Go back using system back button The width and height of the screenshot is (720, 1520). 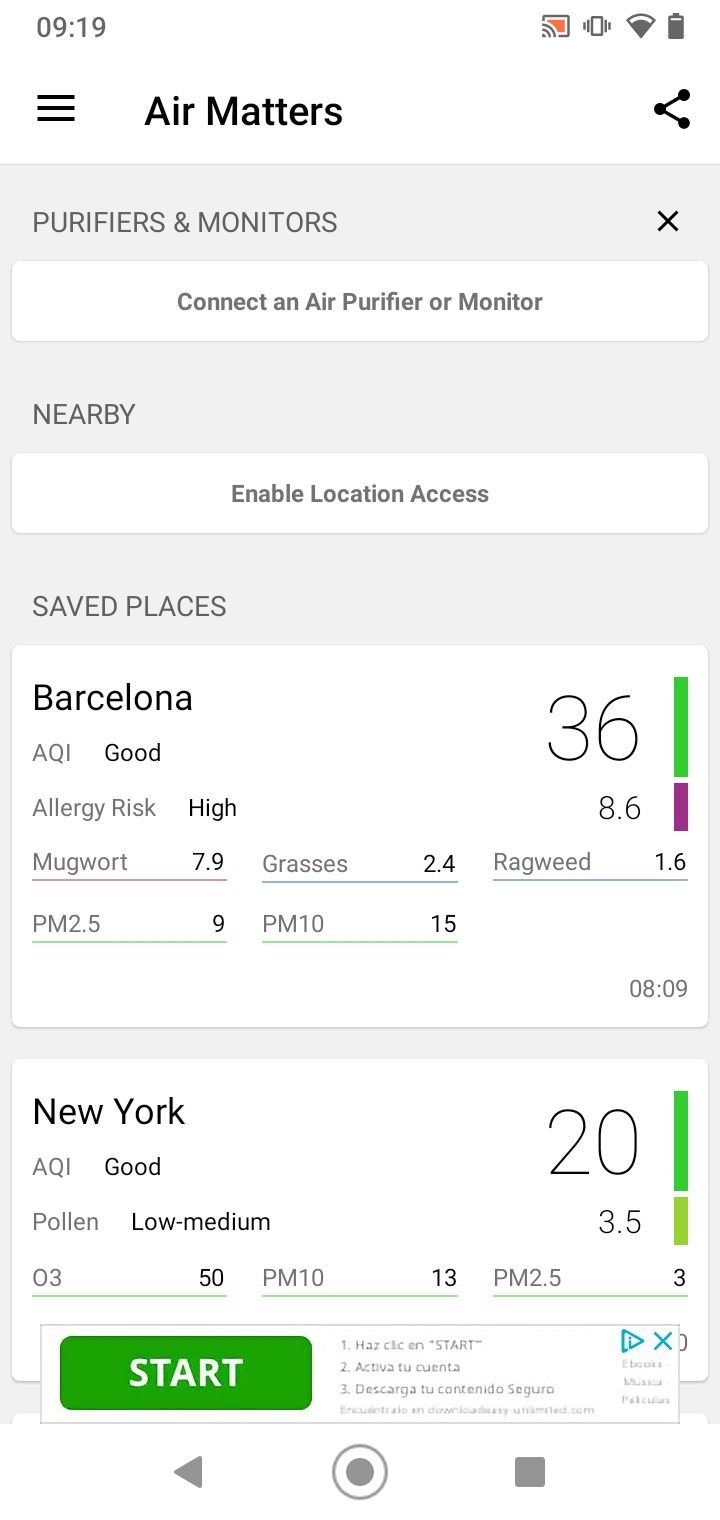click(x=188, y=1472)
